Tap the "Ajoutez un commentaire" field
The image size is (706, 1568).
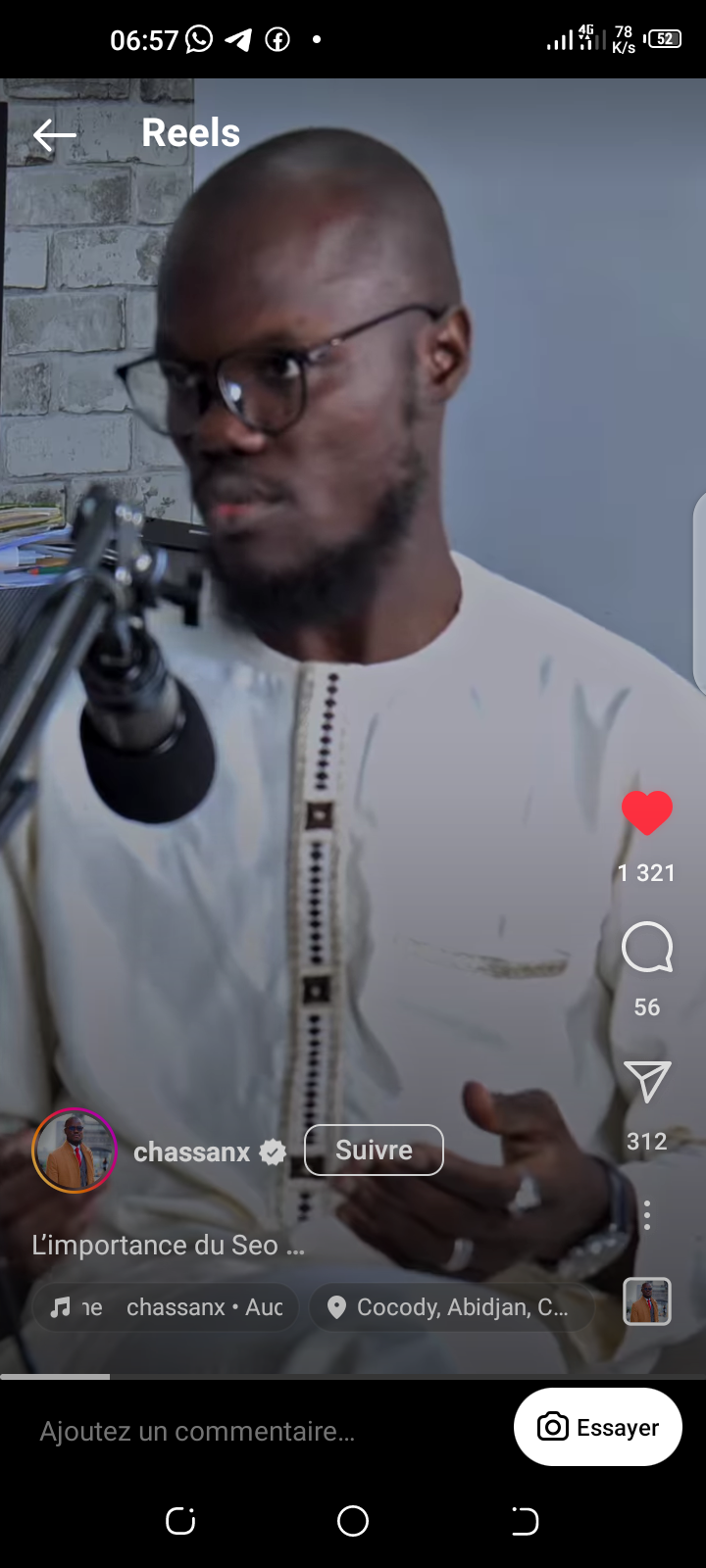click(197, 1431)
